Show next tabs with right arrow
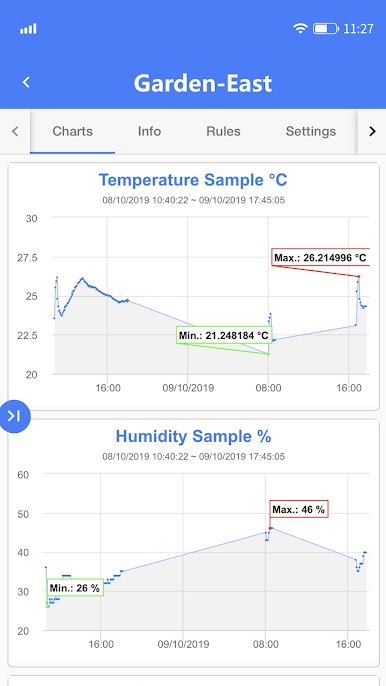This screenshot has height=686, width=386. coord(372,131)
